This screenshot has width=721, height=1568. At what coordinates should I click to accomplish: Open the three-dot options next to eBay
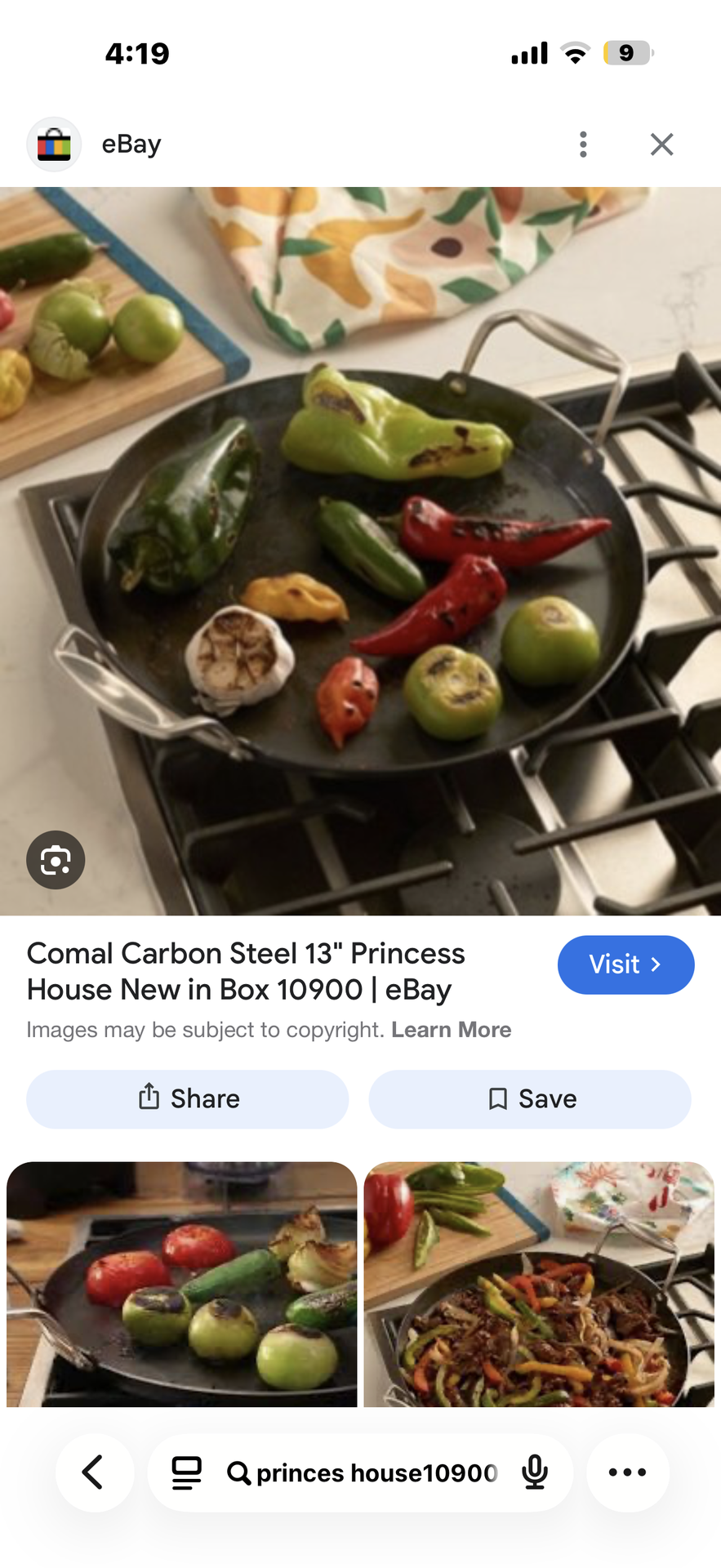click(x=582, y=145)
